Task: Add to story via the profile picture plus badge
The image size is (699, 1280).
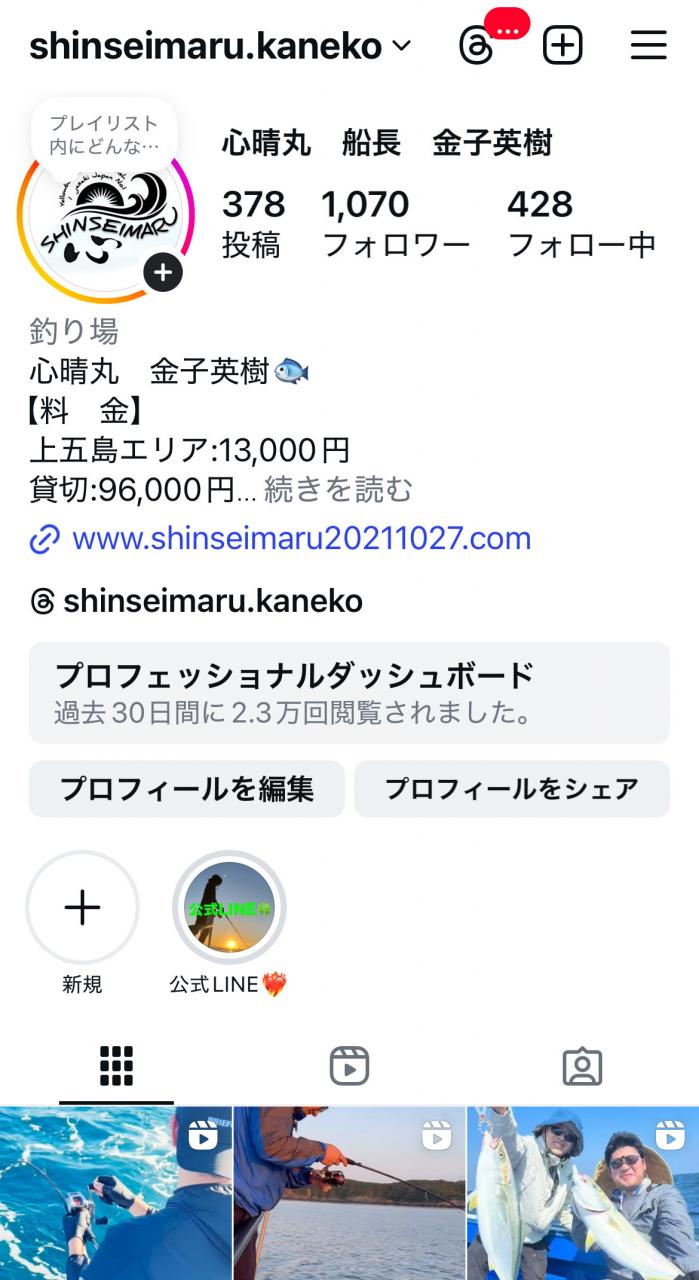Action: 163,272
